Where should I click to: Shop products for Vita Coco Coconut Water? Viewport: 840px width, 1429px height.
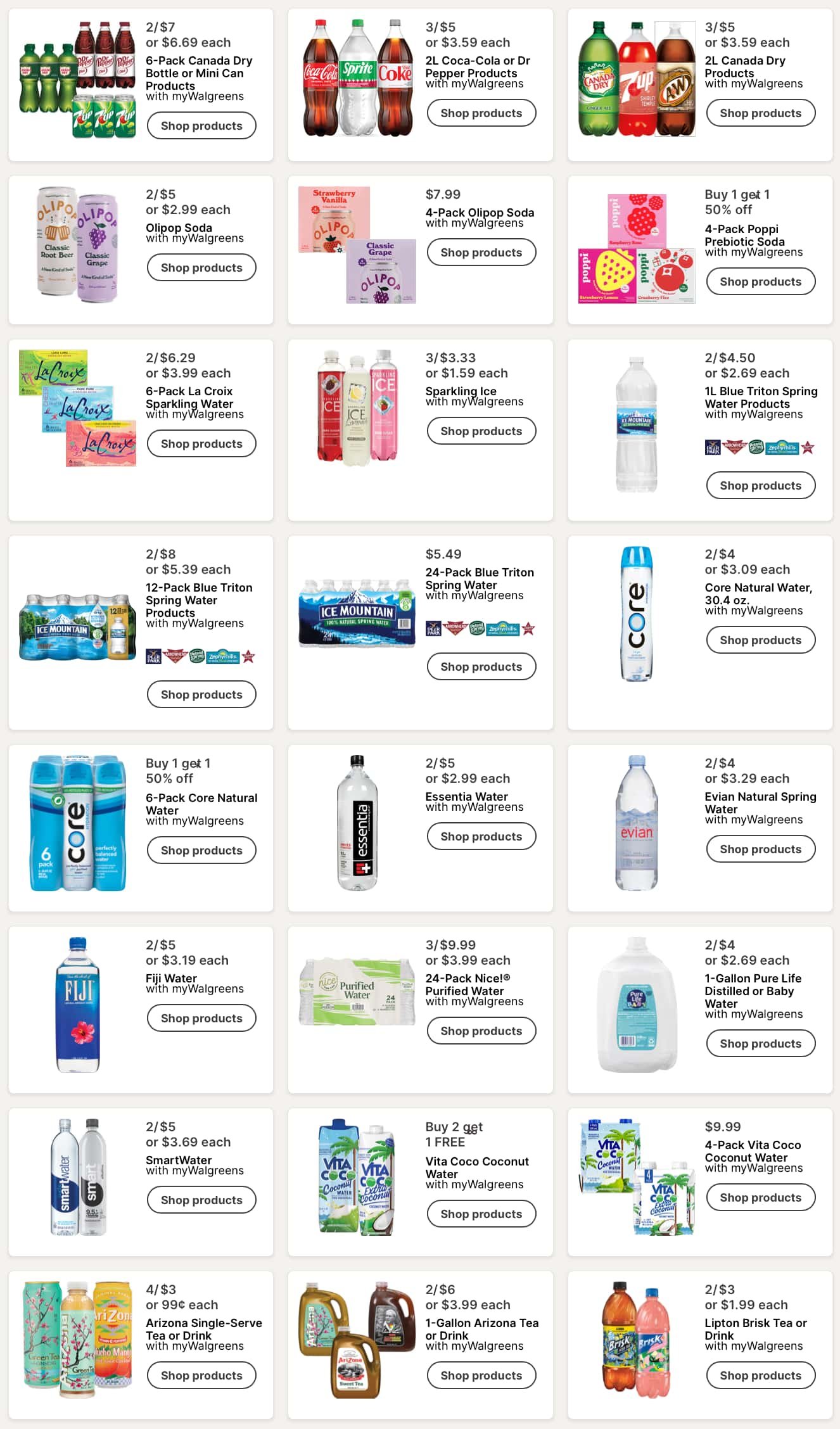click(481, 1214)
